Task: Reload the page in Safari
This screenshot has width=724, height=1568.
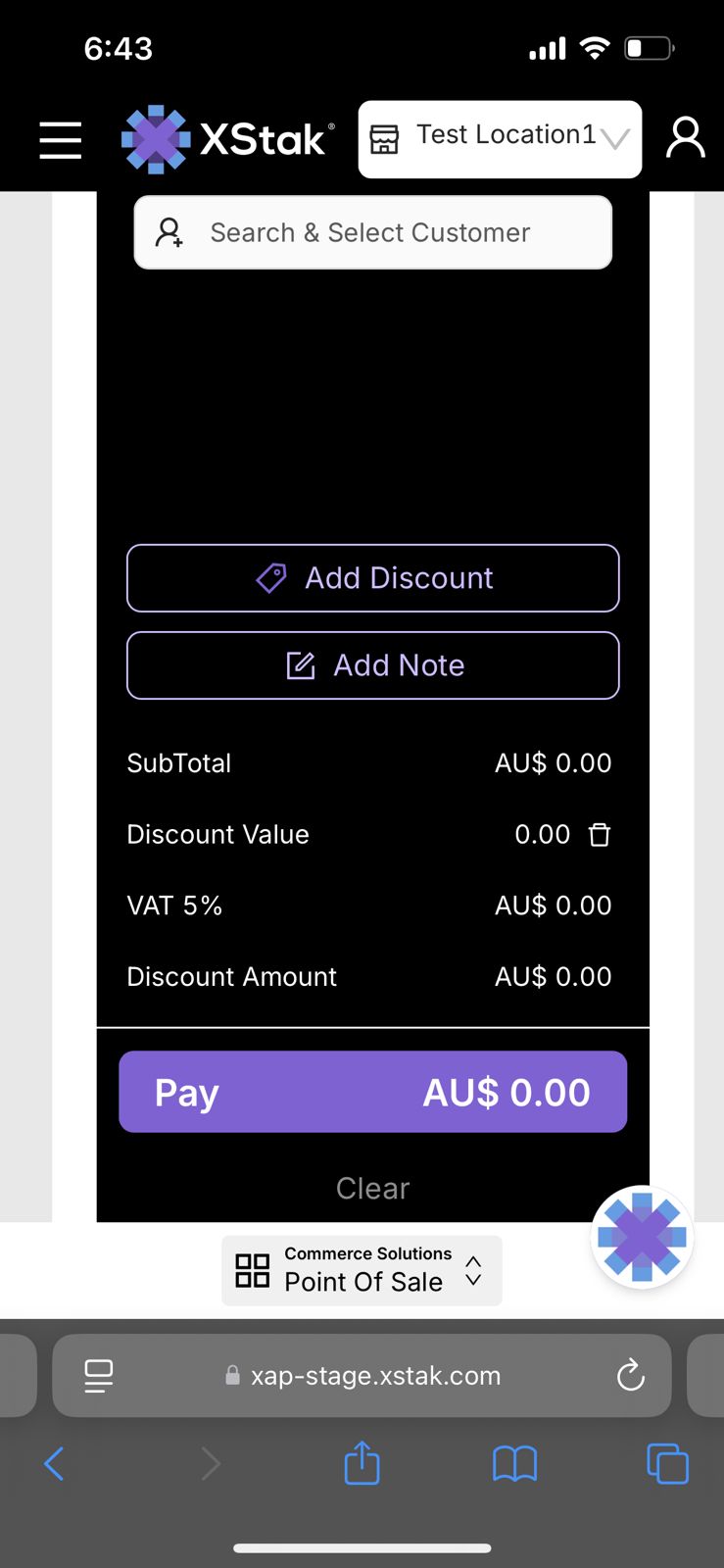Action: (x=631, y=1376)
